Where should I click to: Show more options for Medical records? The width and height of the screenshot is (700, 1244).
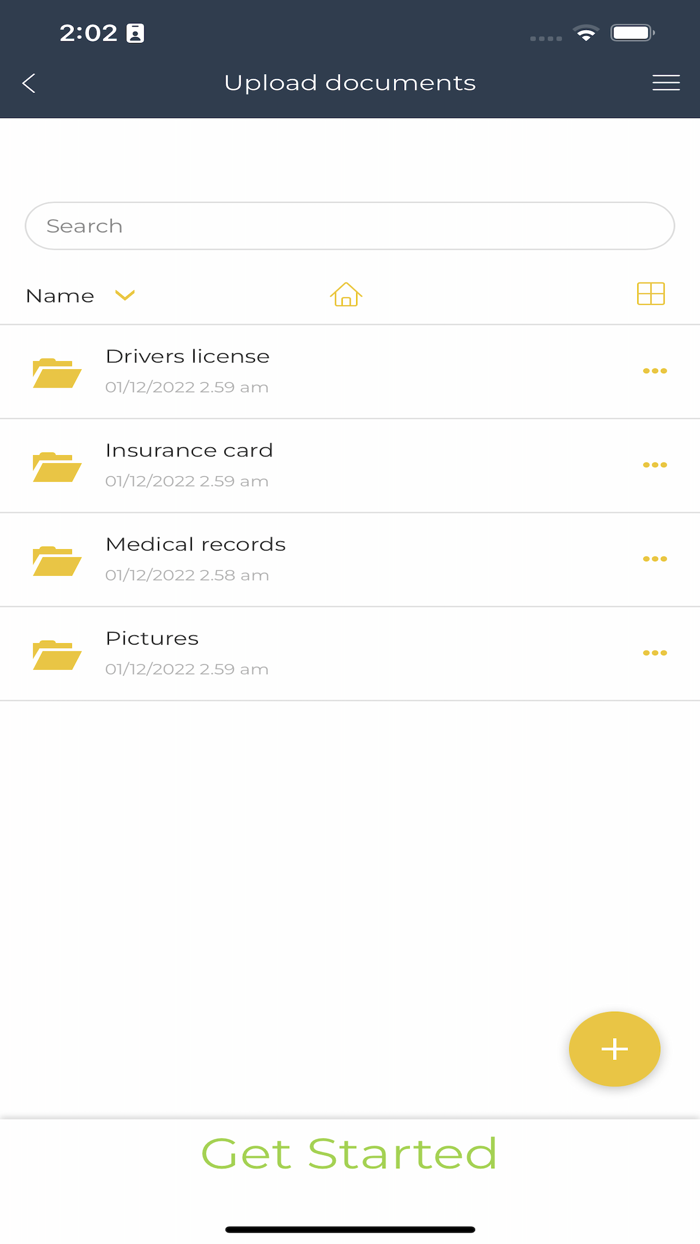coord(655,559)
